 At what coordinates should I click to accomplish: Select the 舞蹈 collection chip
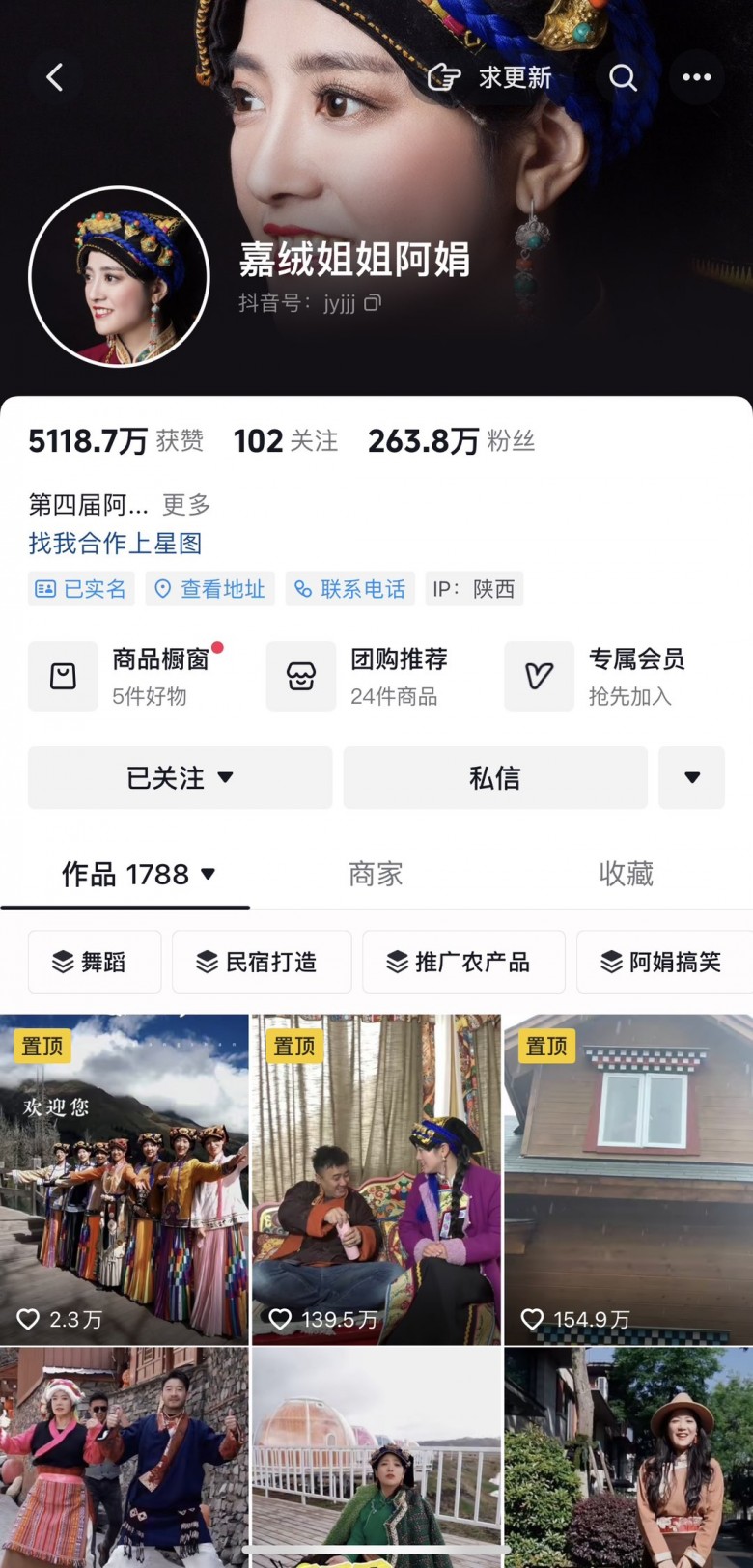[95, 962]
